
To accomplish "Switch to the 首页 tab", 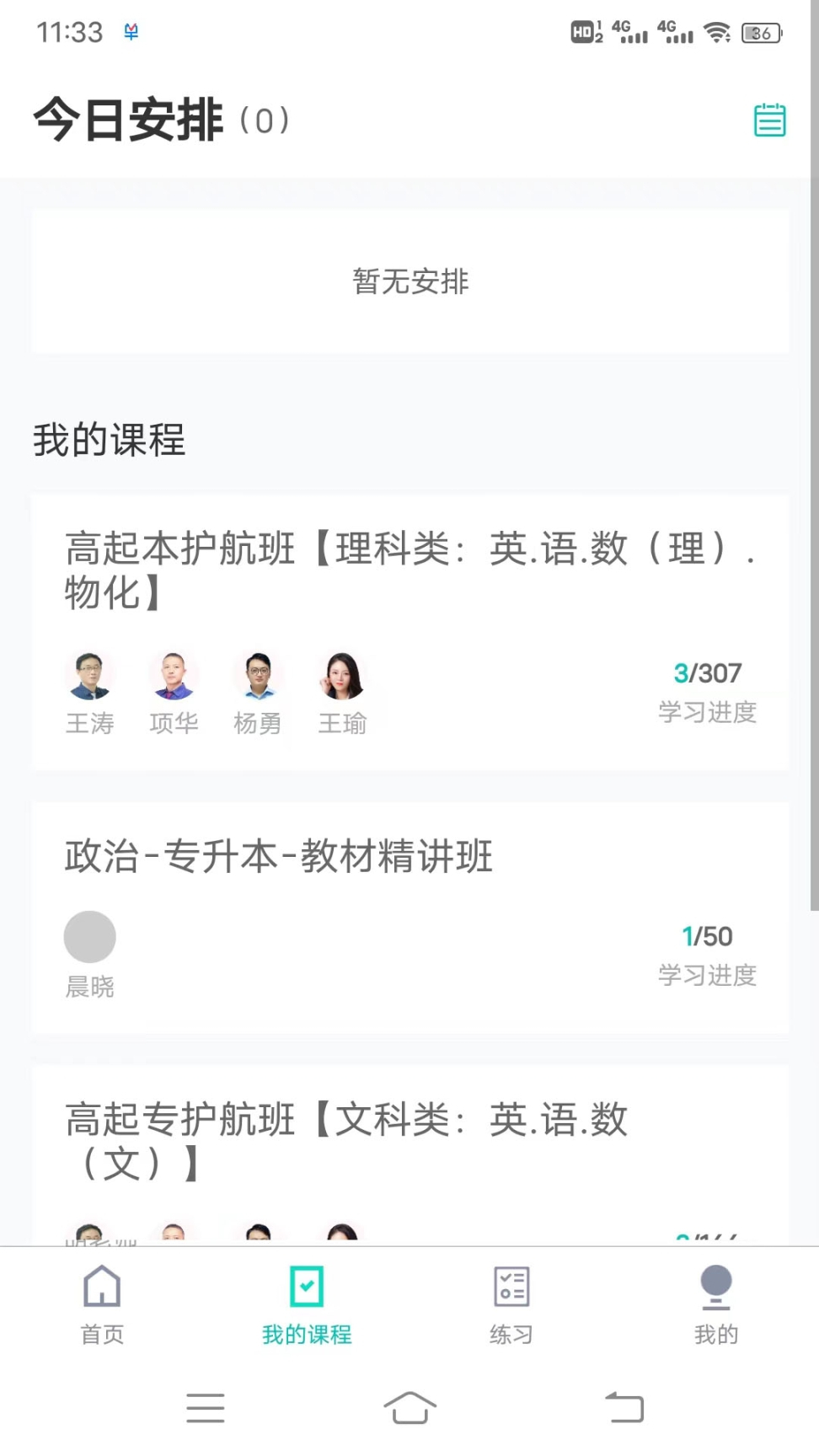I will pyautogui.click(x=102, y=1304).
